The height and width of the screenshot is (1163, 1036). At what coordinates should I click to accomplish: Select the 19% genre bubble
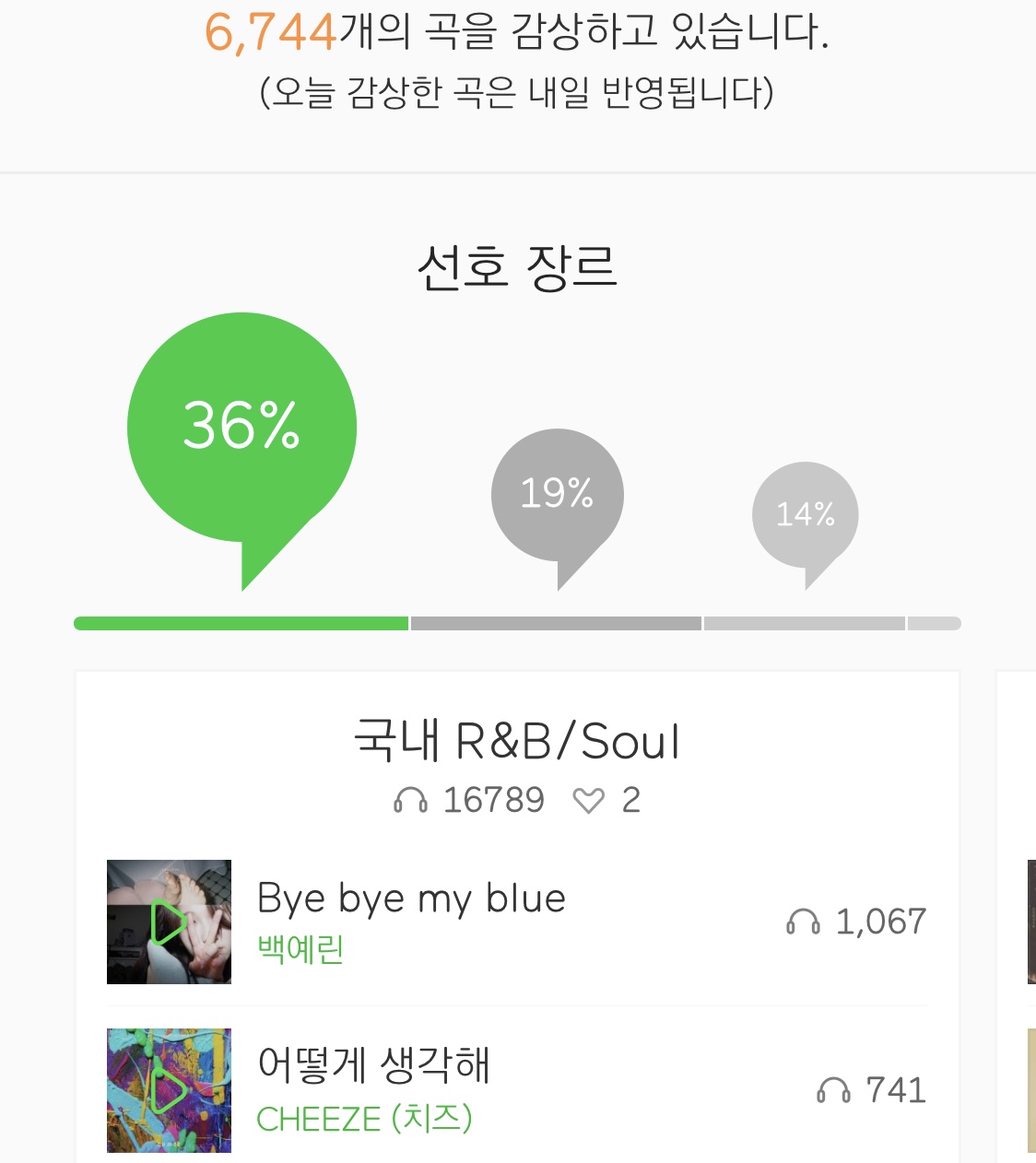tap(557, 494)
